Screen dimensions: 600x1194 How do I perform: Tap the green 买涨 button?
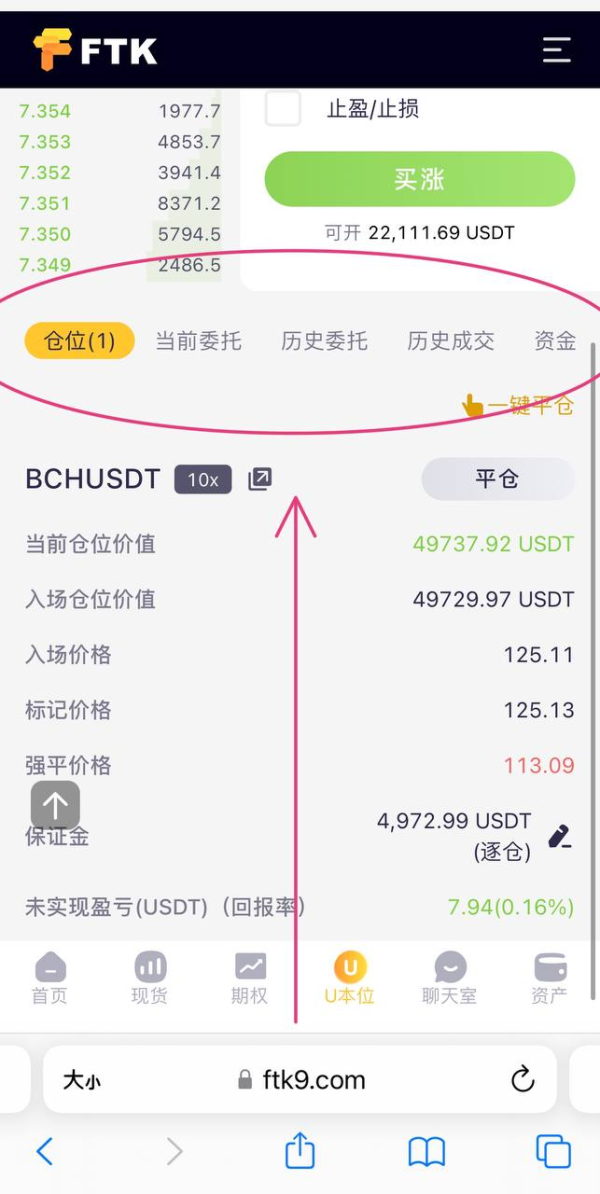[420, 179]
